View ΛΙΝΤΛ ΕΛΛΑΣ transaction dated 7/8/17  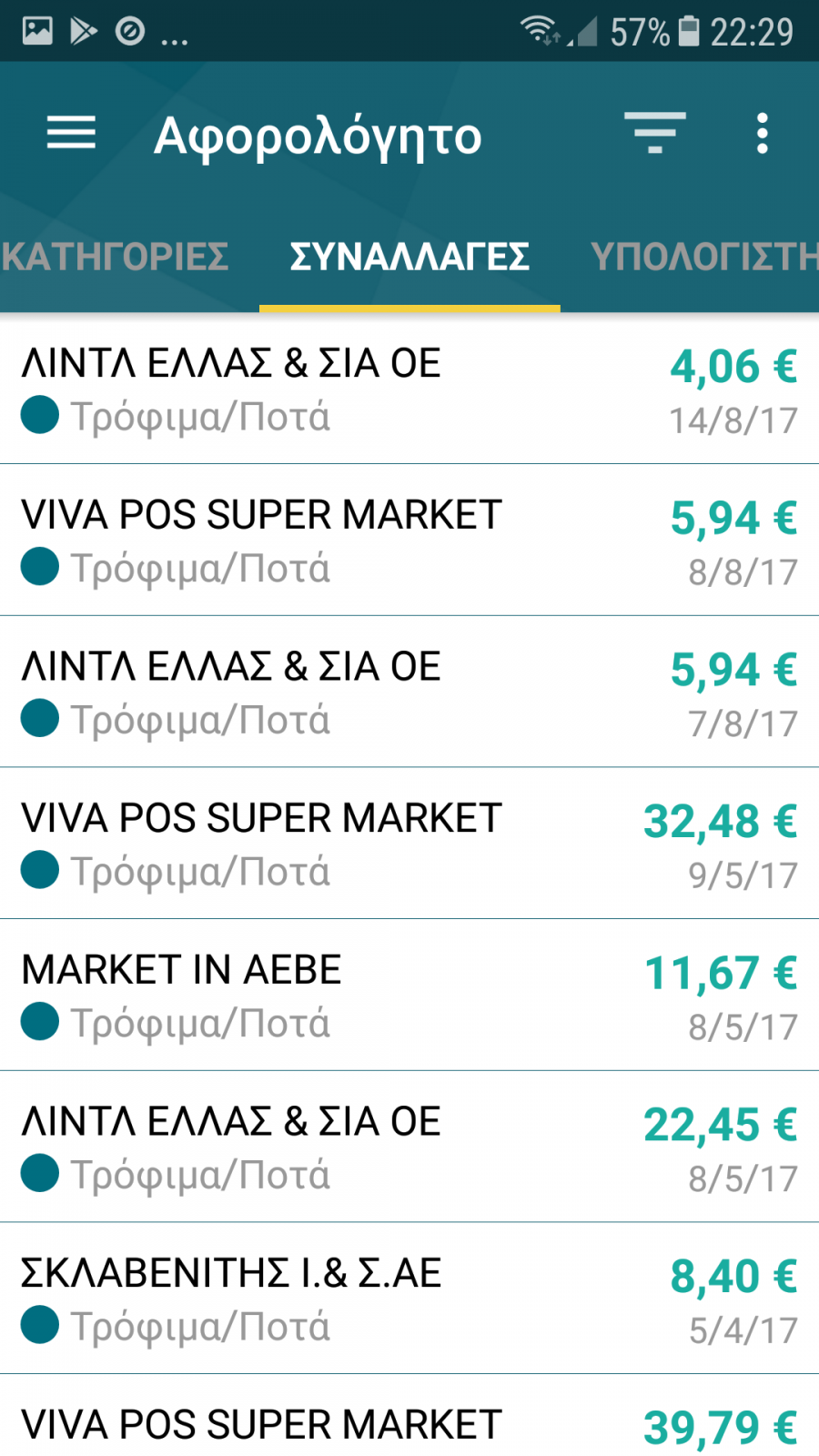[409, 693]
